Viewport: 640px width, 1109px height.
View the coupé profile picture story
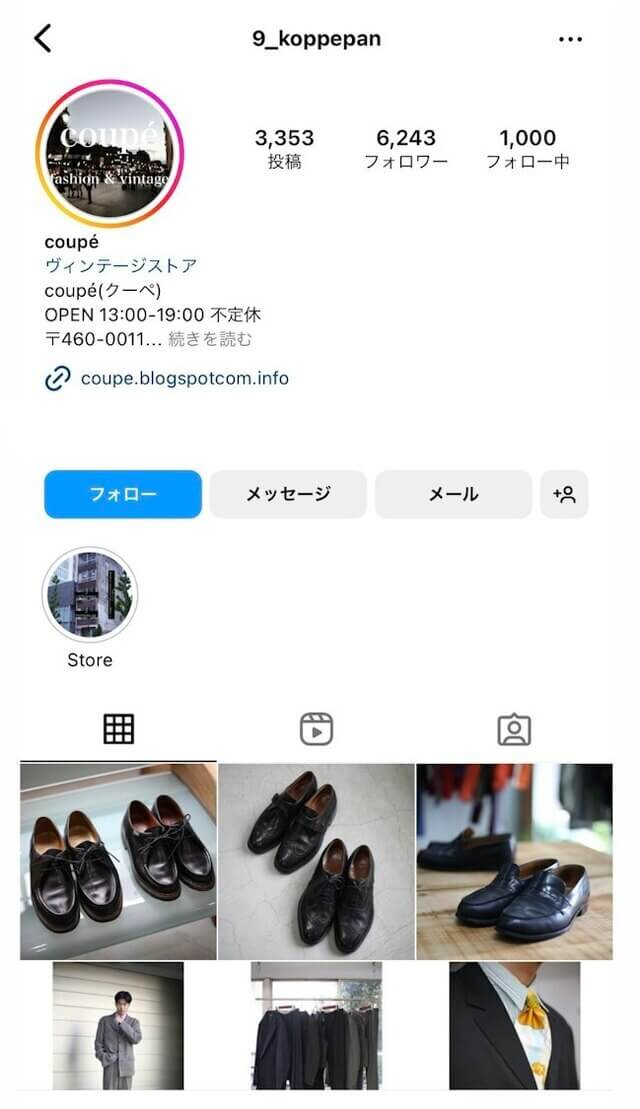click(x=111, y=154)
